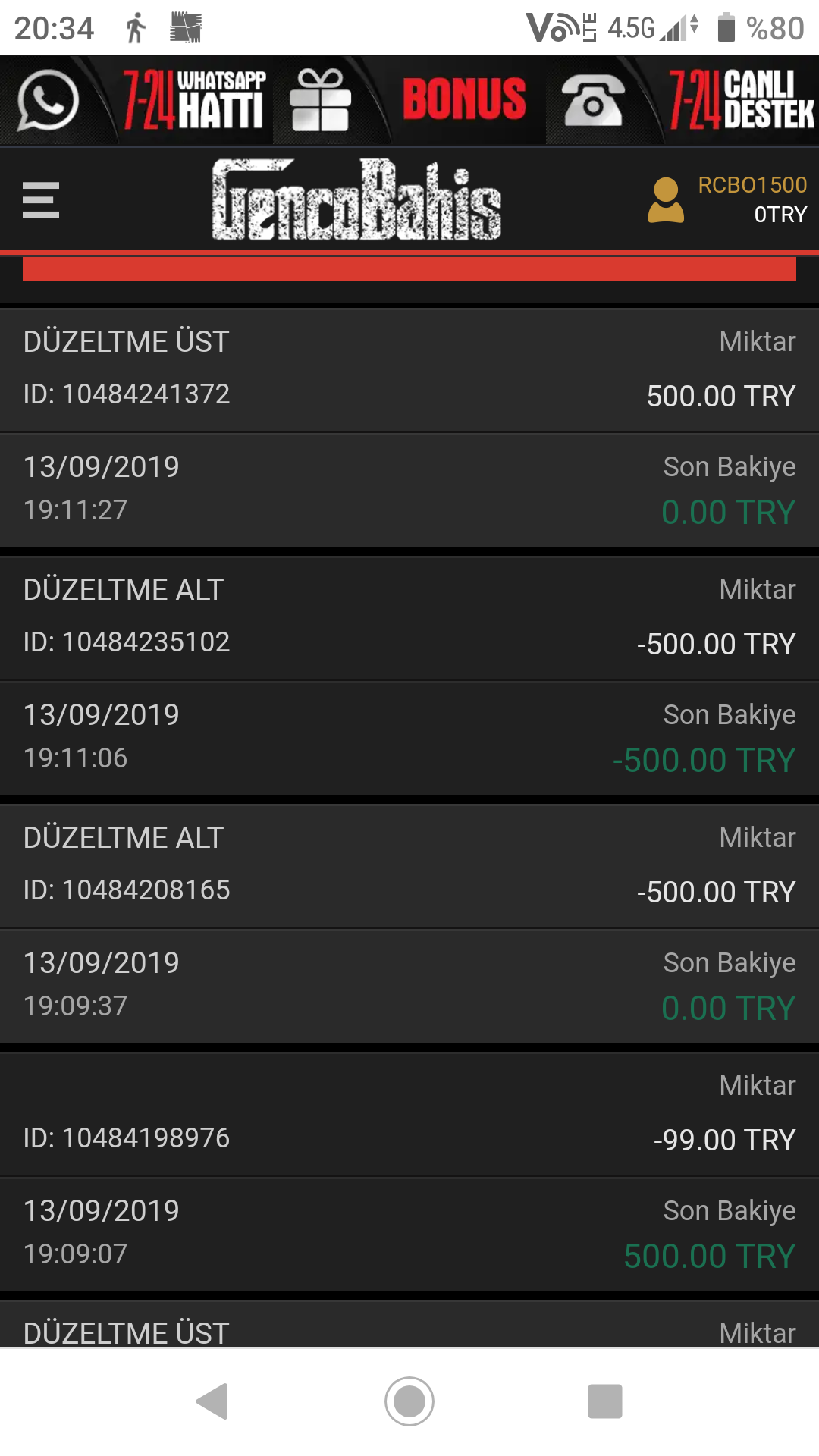Open 7-24 Canlı Destek live support
The height and width of the screenshot is (1456, 819).
pos(682,100)
